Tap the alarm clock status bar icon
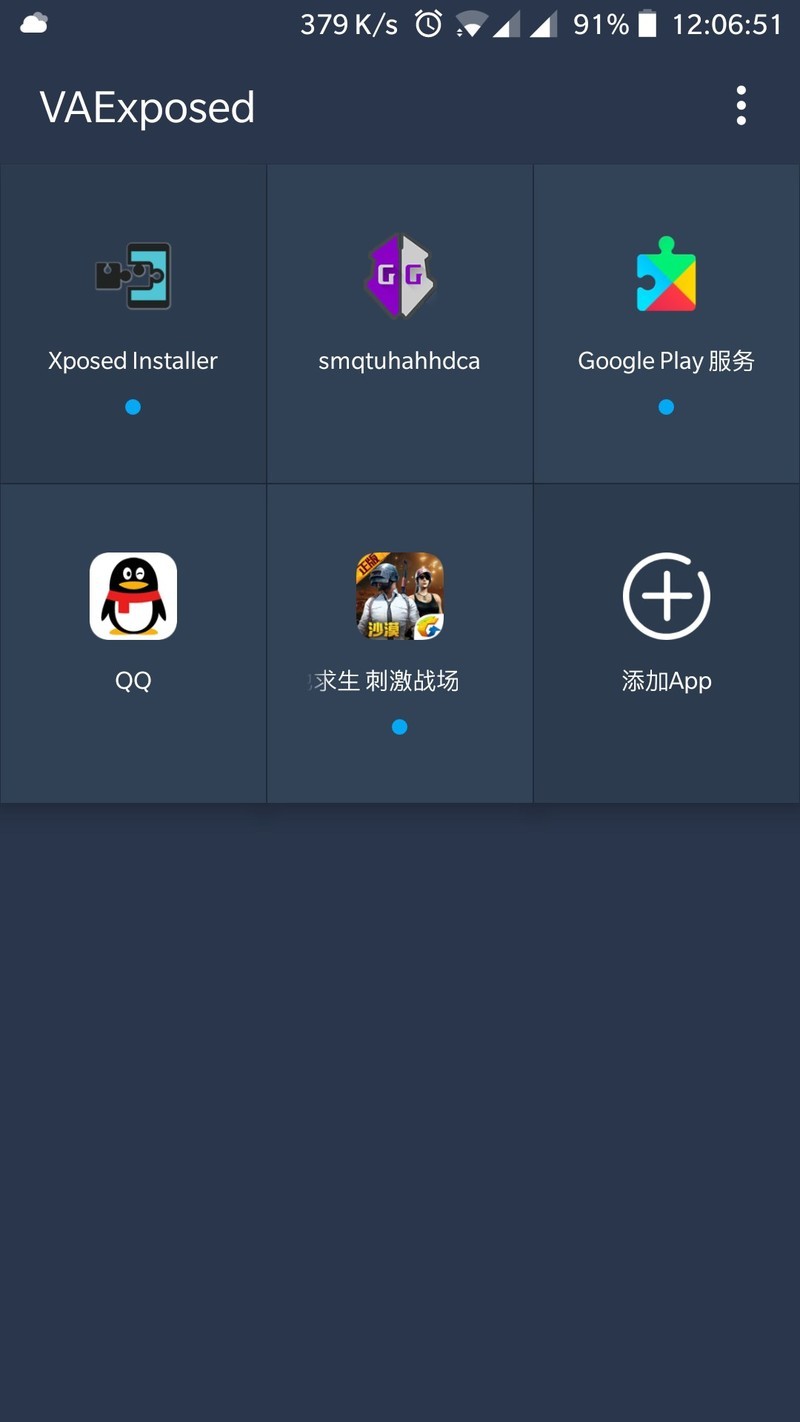 tap(428, 24)
